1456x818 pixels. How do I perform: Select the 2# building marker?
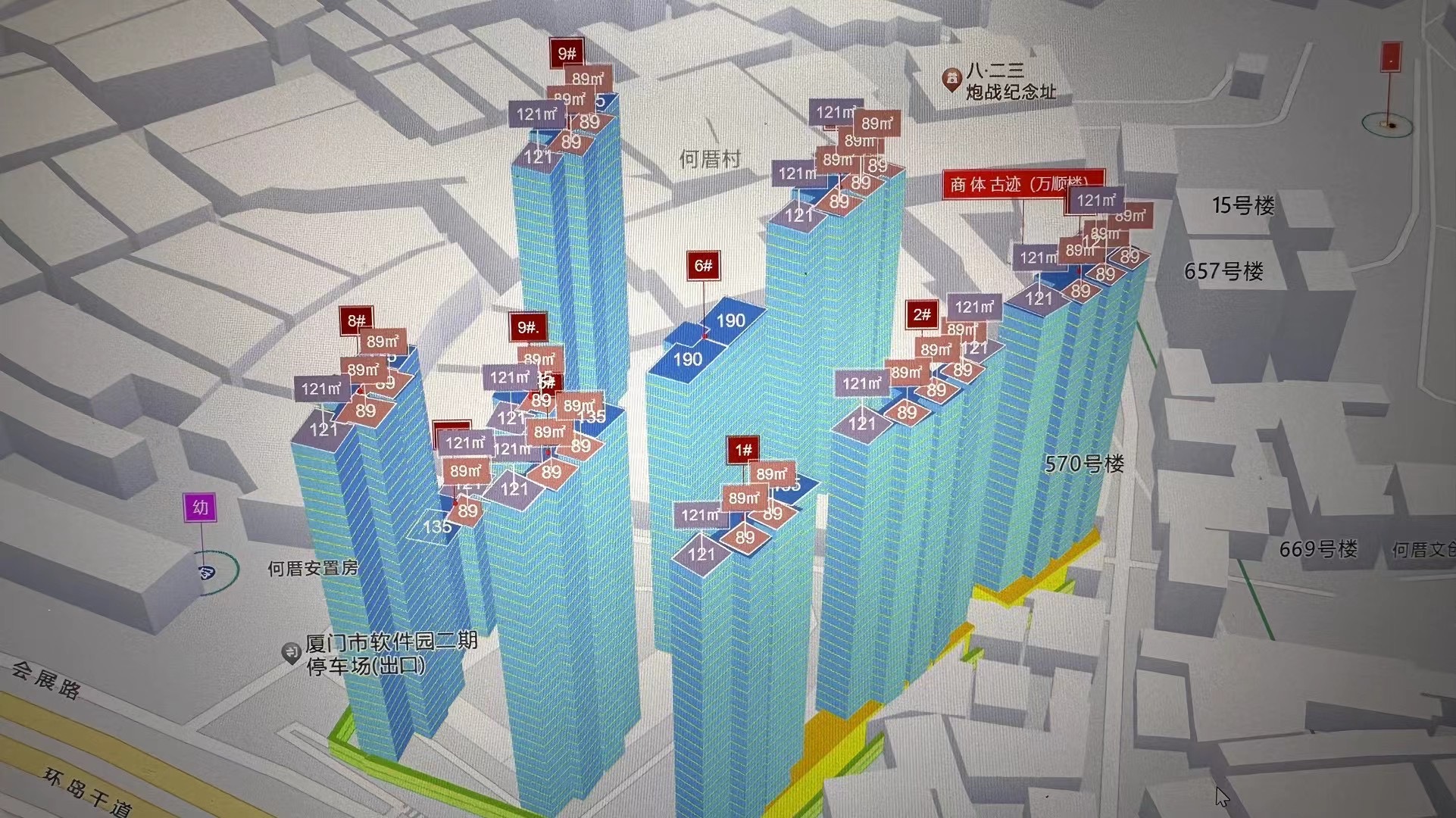(921, 314)
